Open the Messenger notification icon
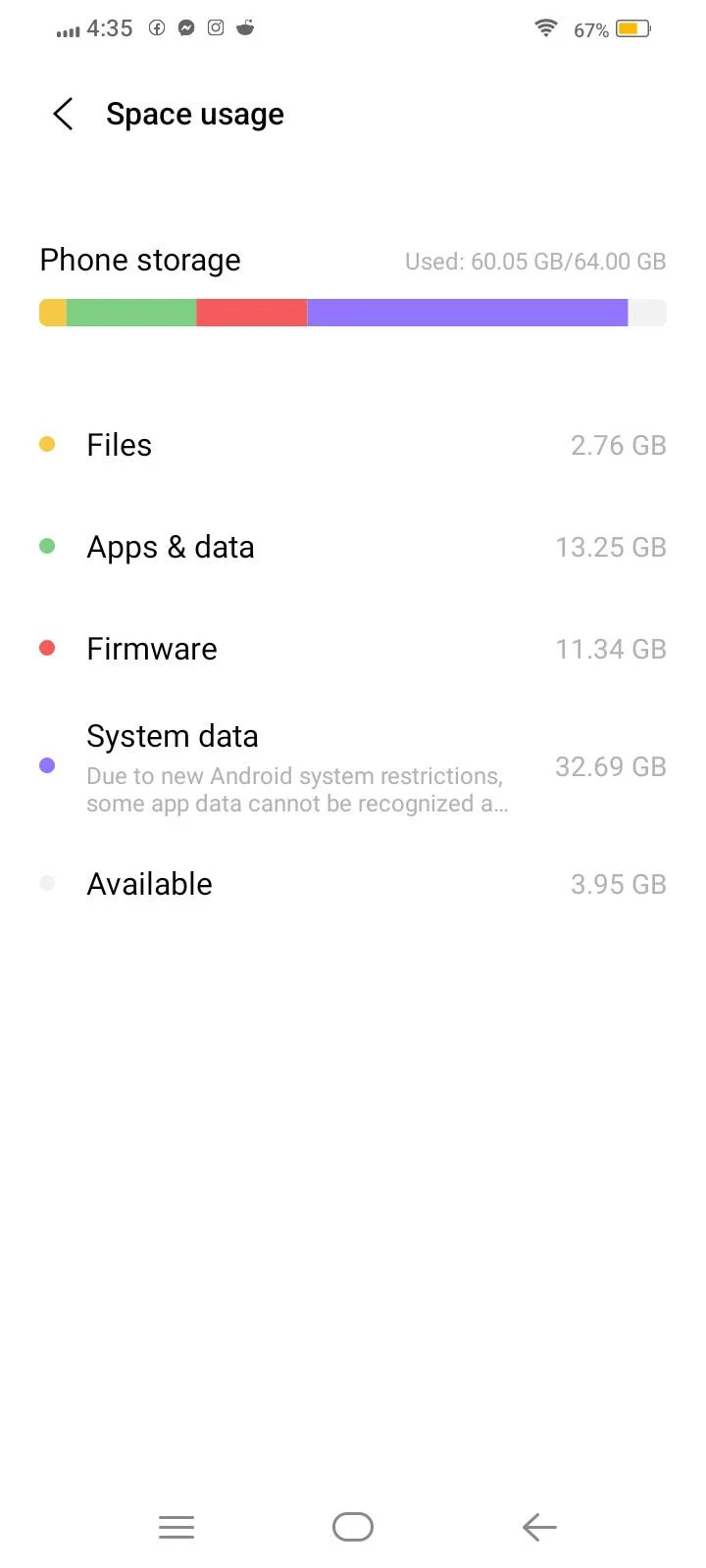The width and height of the screenshot is (706, 1568). tap(186, 27)
